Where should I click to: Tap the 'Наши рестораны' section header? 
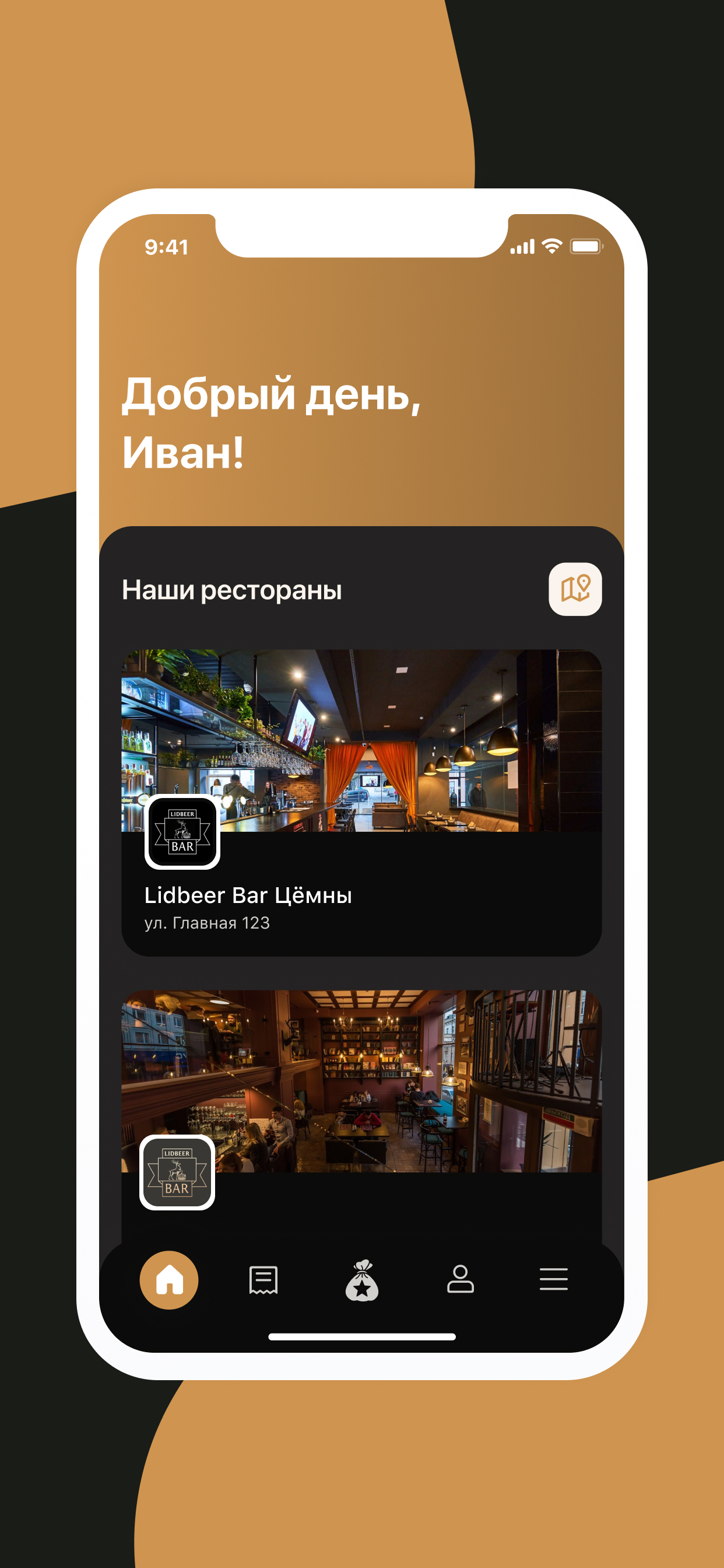[x=233, y=589]
